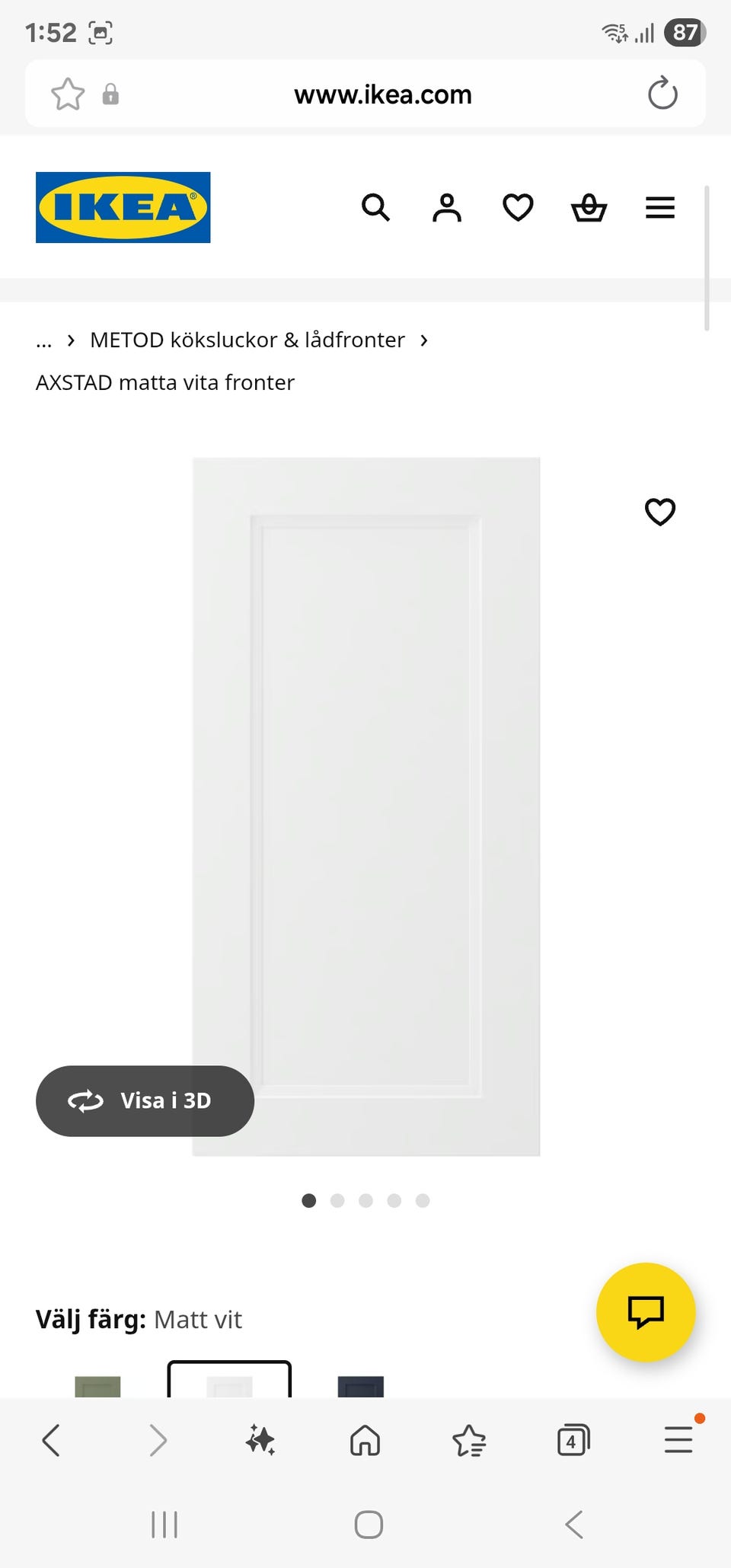Viewport: 731px width, 1568px height.
Task: Bookmark this page with star icon
Action: pyautogui.click(x=68, y=94)
